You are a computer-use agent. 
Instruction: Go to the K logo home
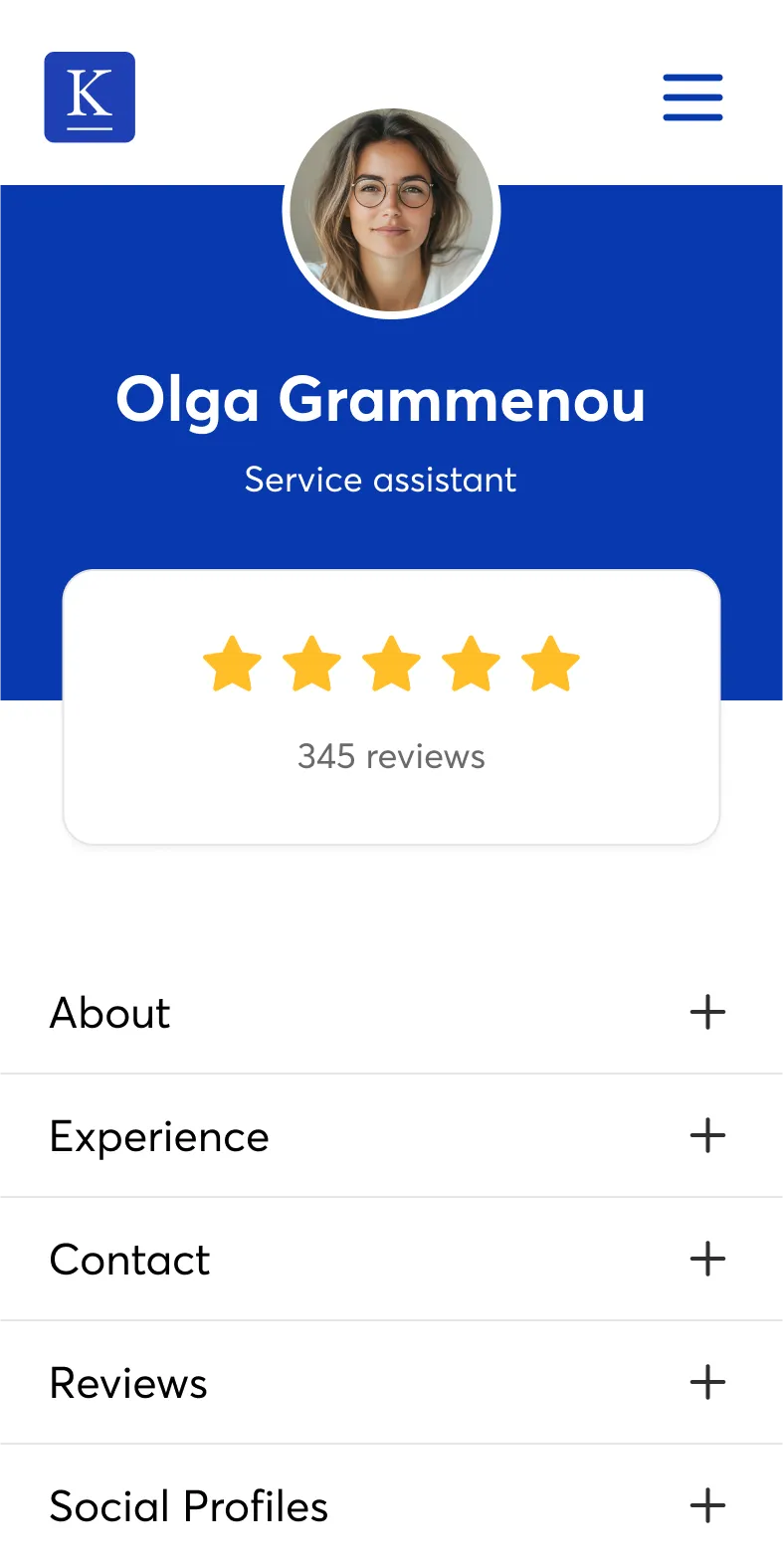90,98
